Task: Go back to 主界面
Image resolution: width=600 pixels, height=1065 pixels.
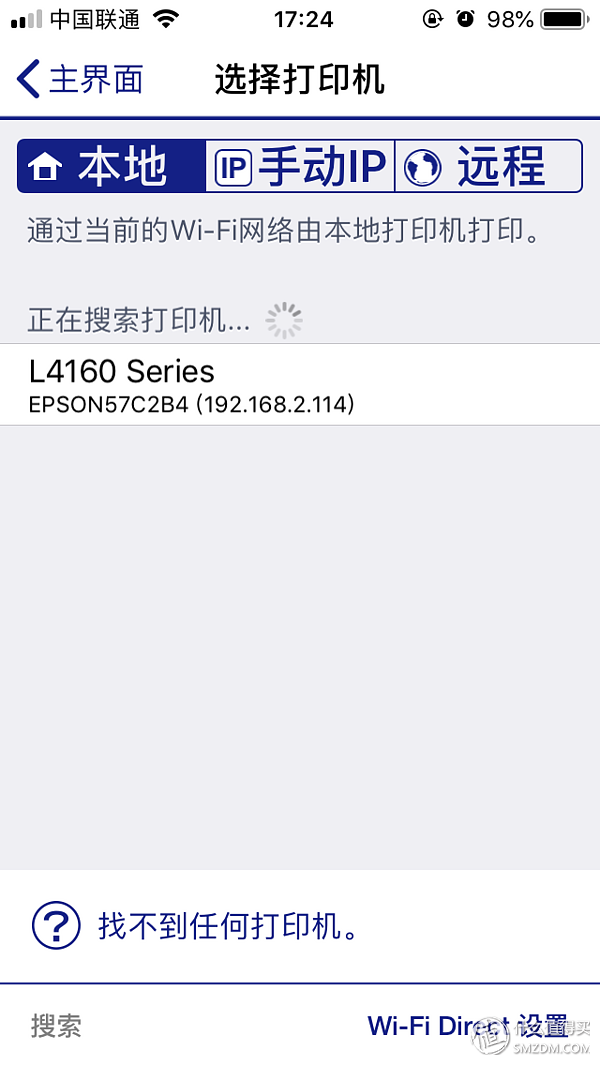Action: tap(80, 79)
